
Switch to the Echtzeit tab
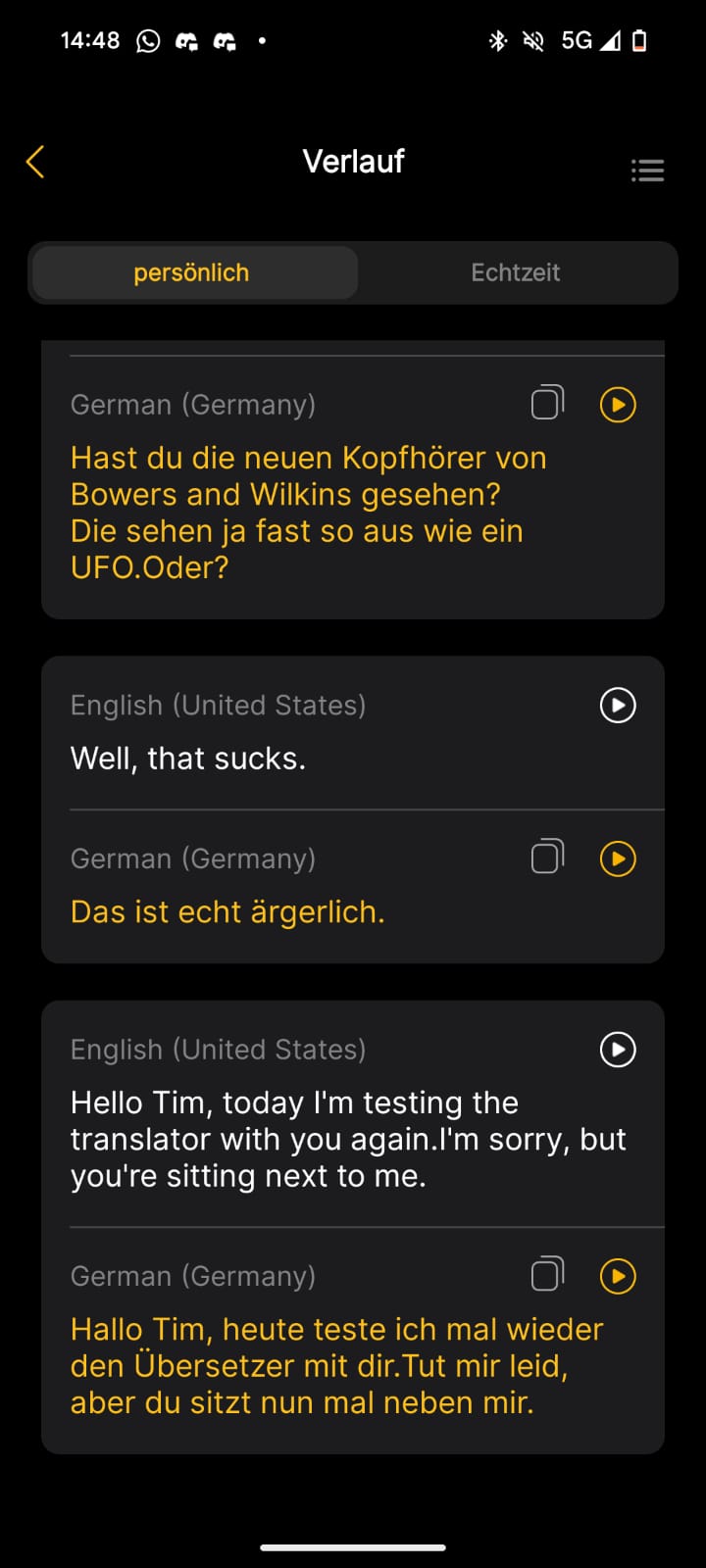coord(515,272)
